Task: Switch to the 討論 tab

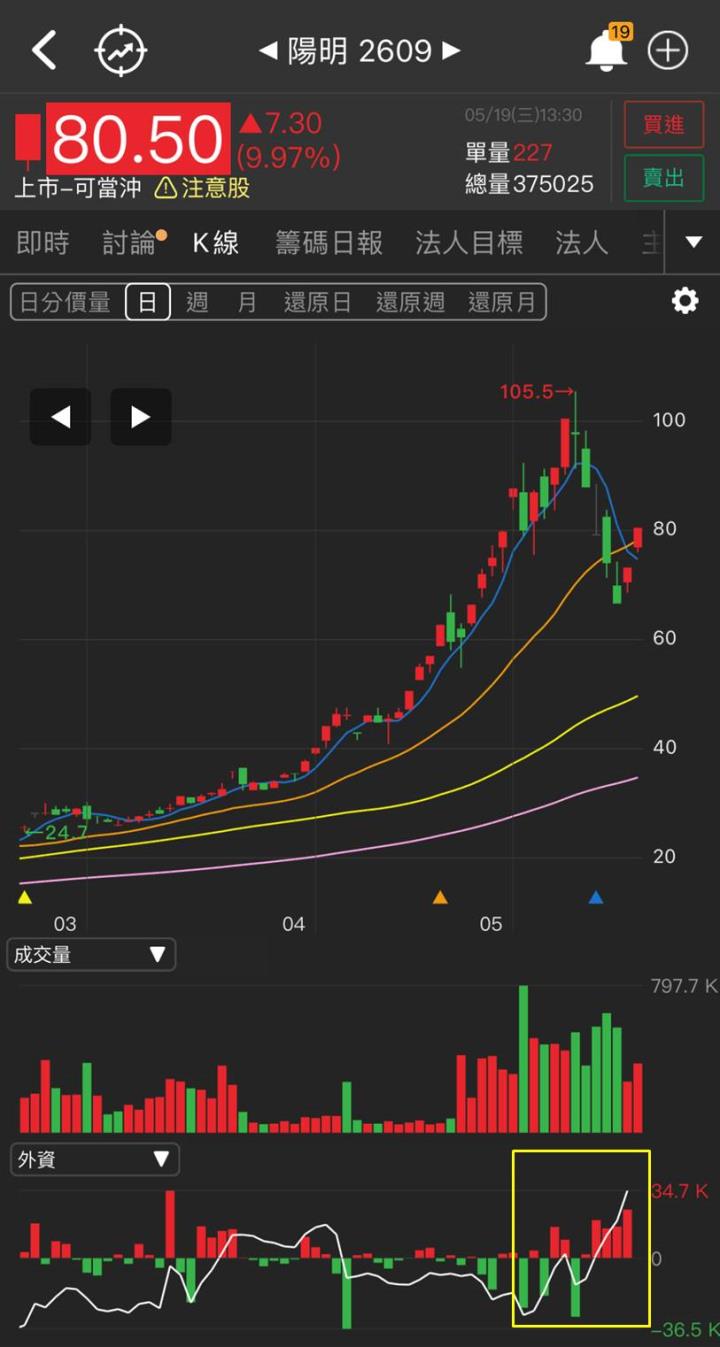Action: click(x=130, y=242)
